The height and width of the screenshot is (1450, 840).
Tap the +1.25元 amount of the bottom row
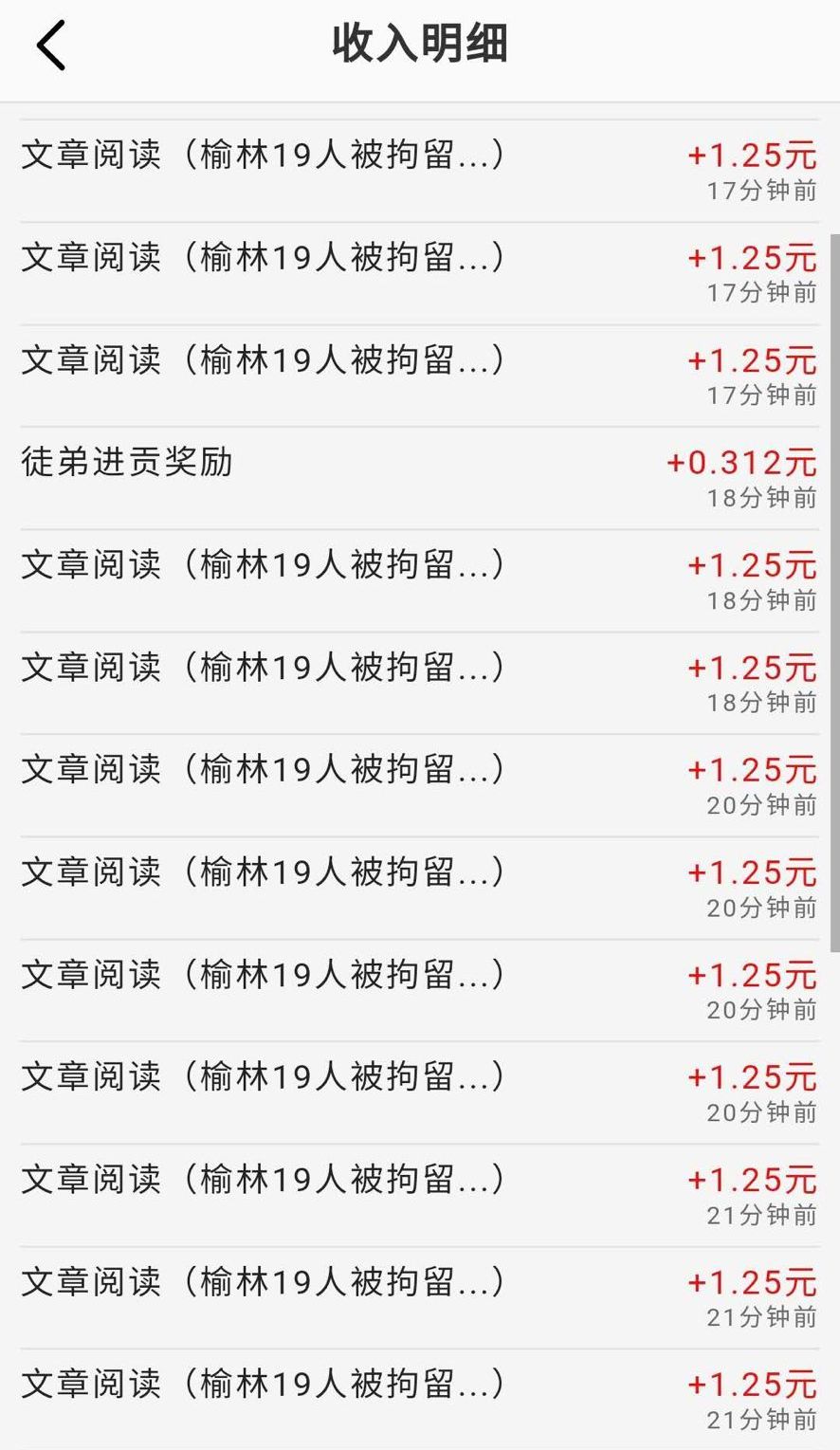pos(751,1383)
